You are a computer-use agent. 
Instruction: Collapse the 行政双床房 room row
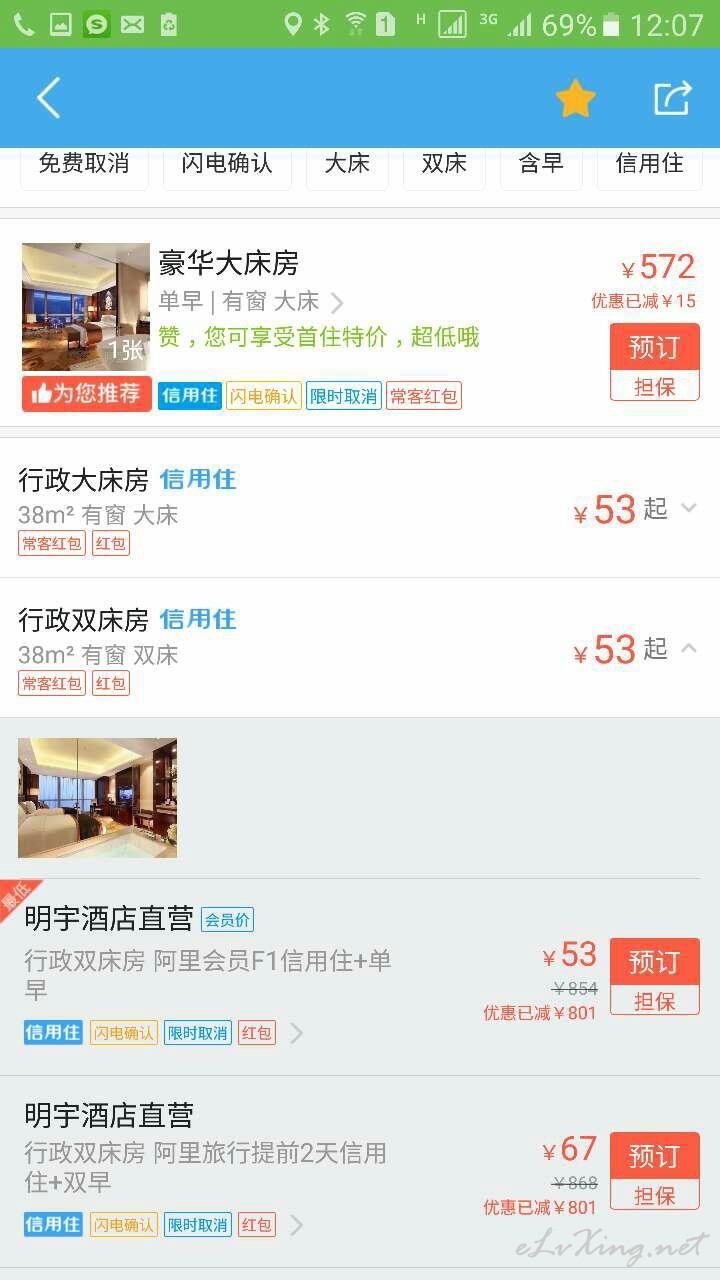coord(360,648)
